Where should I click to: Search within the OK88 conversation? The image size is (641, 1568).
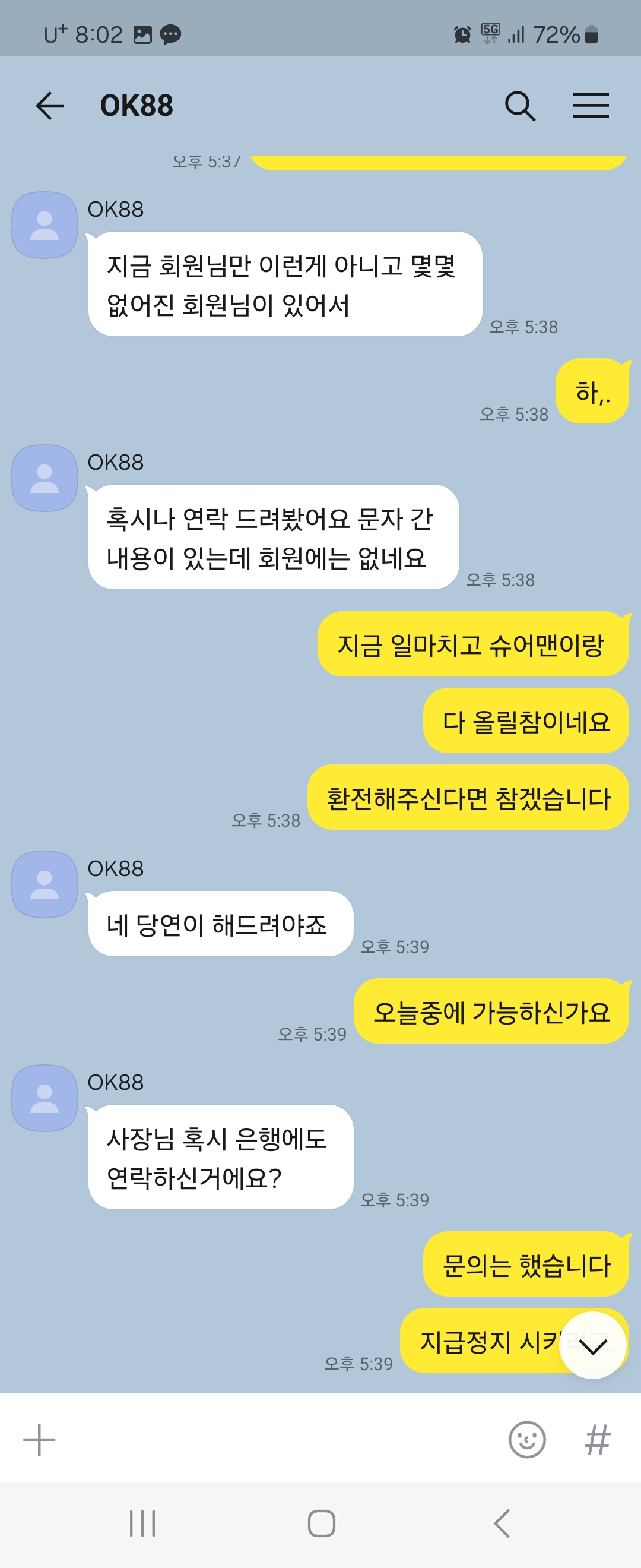[x=520, y=106]
